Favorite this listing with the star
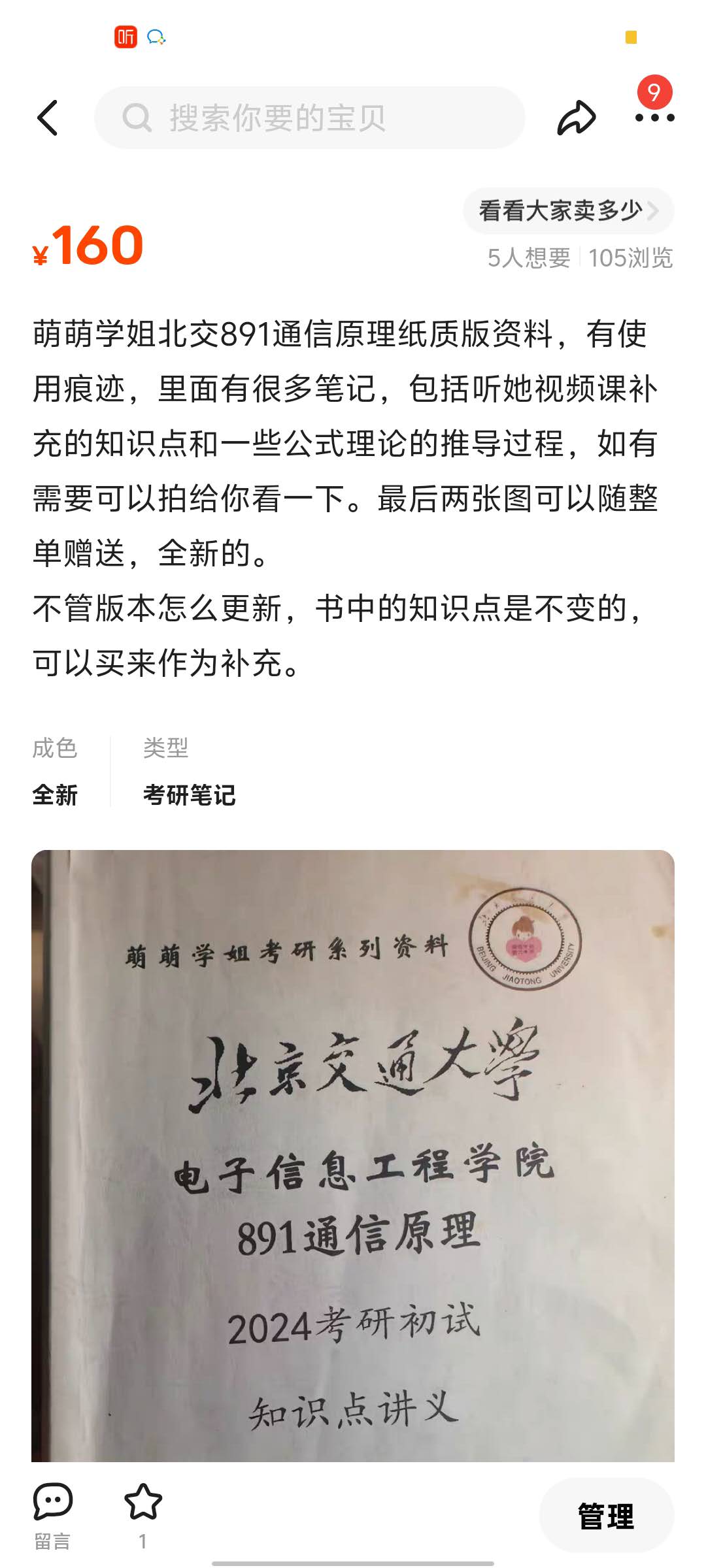706x1568 pixels. pos(143,1503)
